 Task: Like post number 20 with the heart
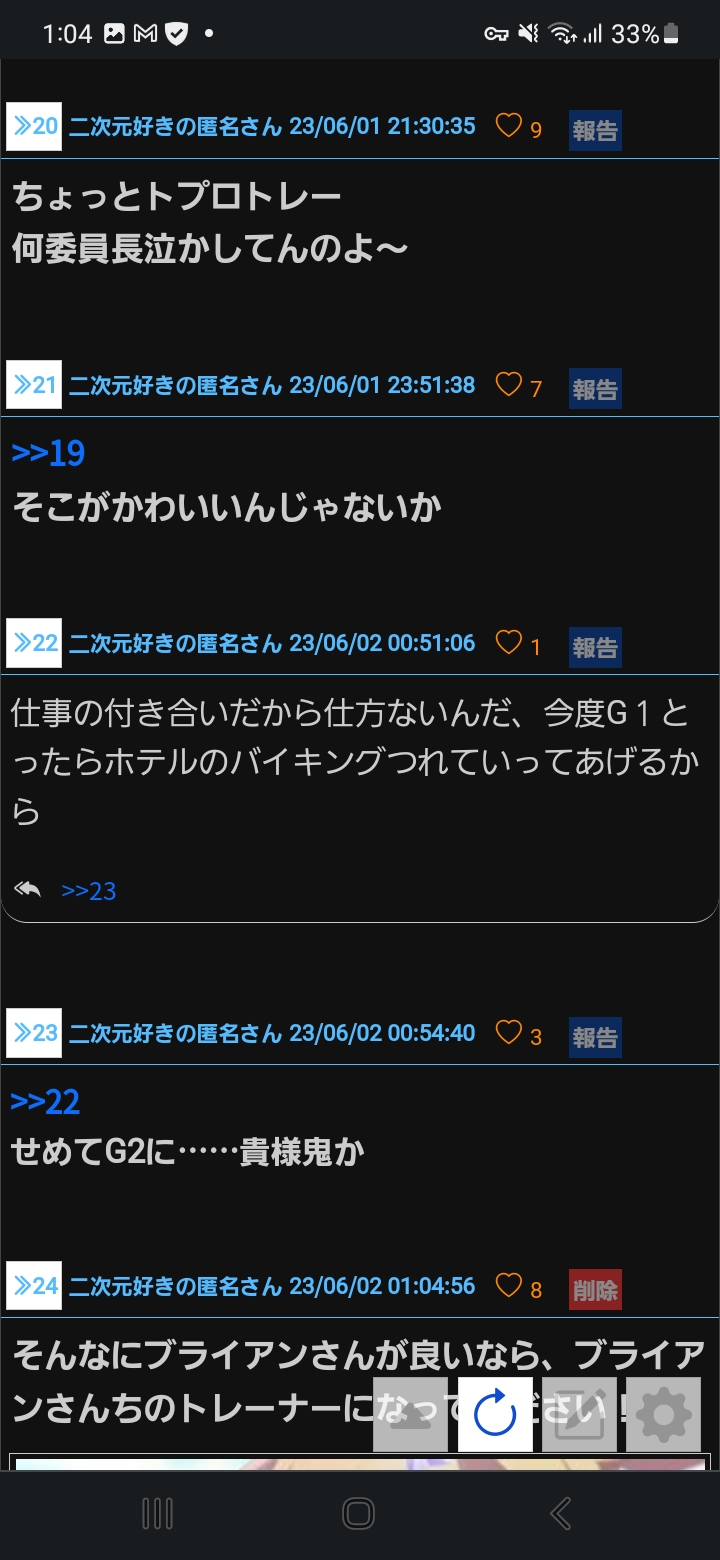509,126
